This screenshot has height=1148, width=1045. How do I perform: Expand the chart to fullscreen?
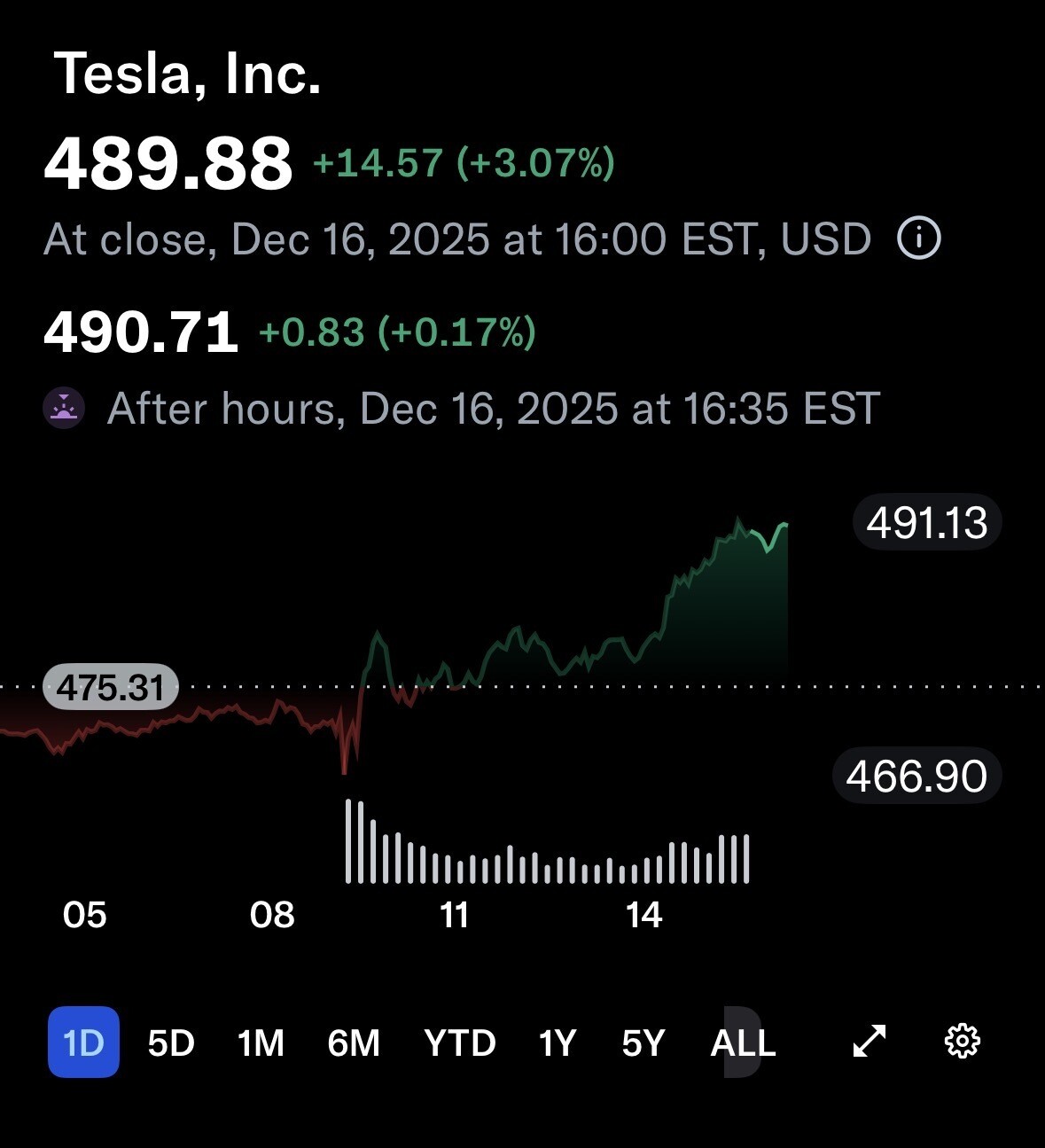870,1041
